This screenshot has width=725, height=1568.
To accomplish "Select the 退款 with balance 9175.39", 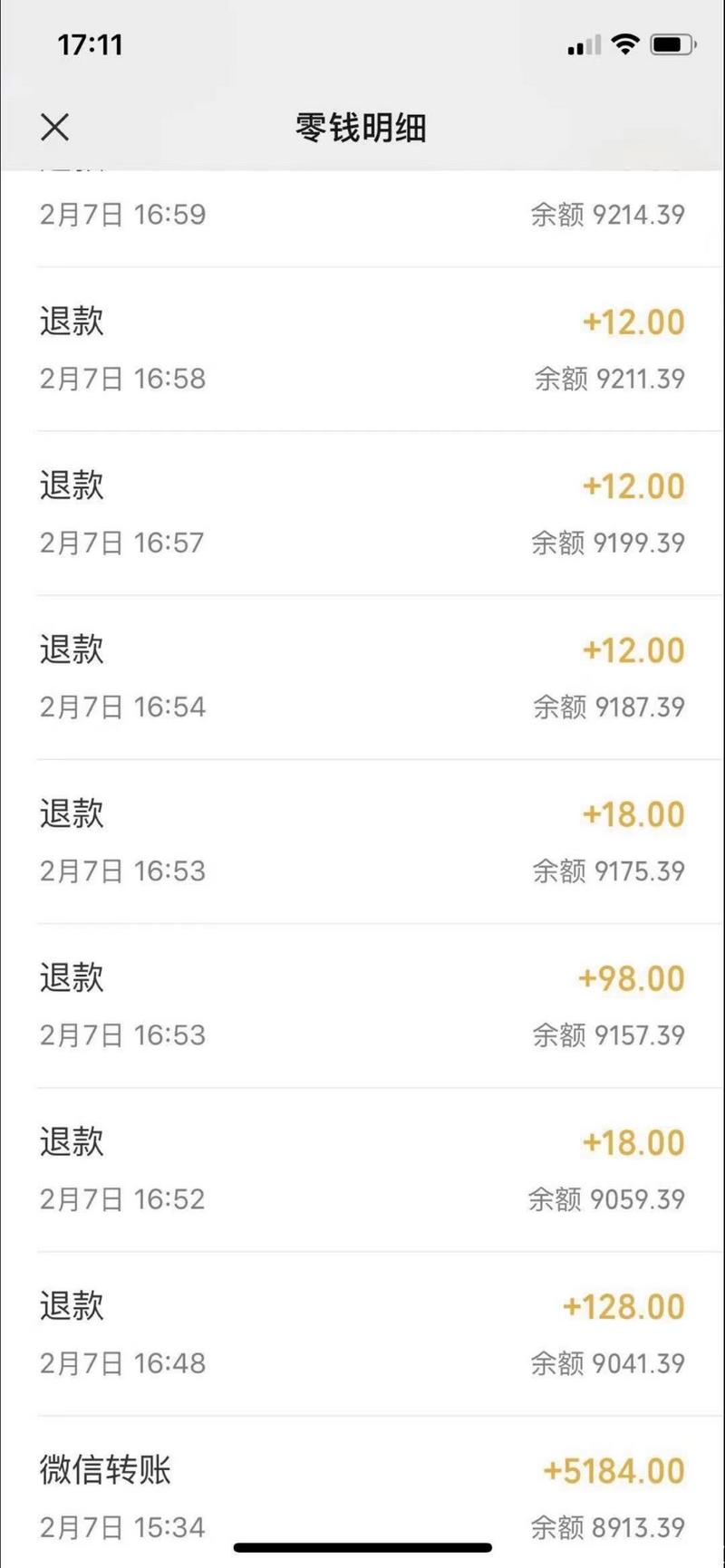I will point(362,842).
